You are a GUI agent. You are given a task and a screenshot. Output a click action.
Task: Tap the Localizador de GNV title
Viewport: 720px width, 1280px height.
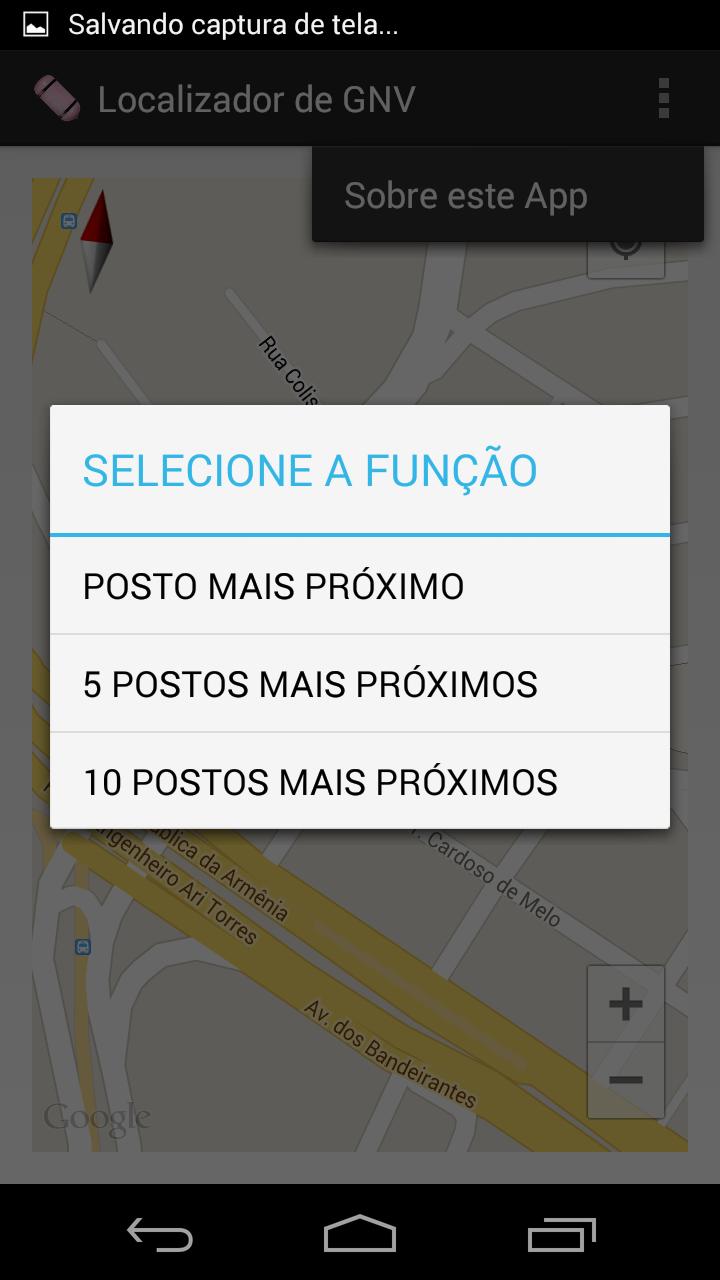pos(258,97)
